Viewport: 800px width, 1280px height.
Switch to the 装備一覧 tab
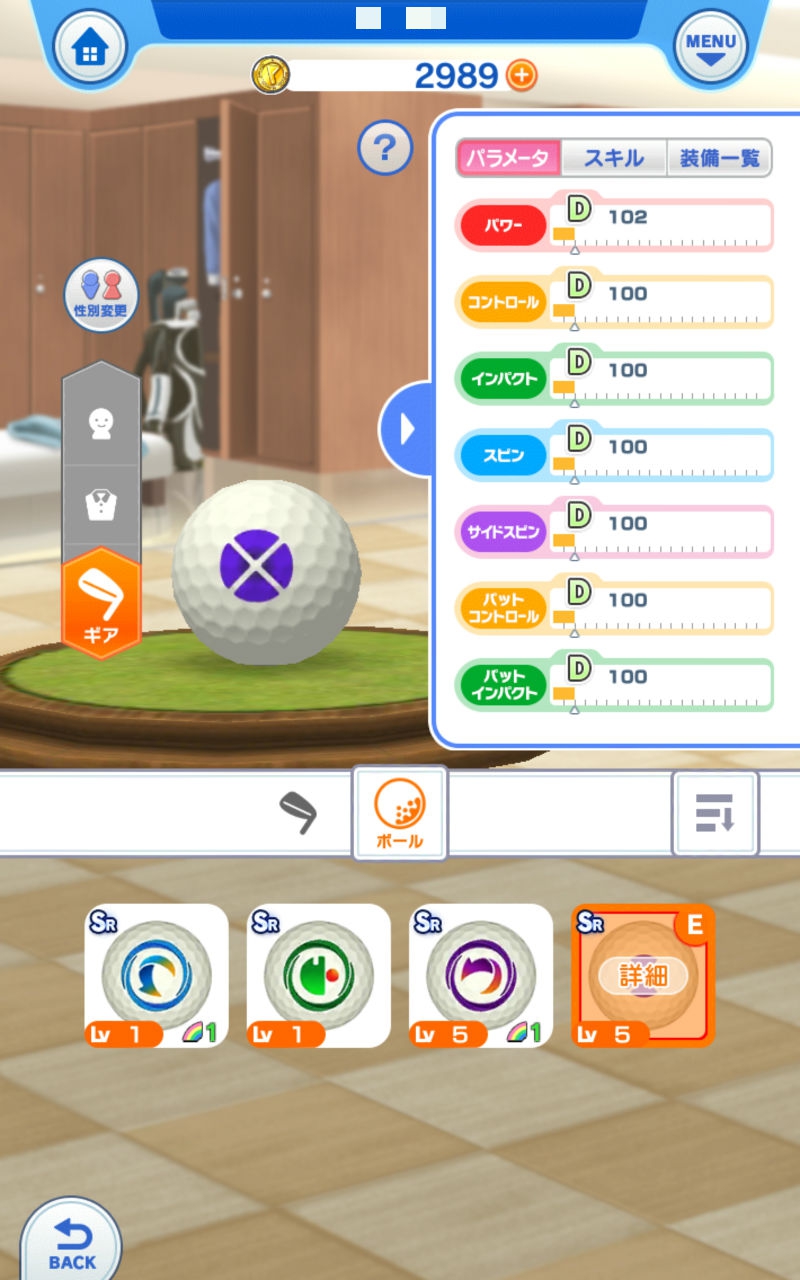[x=719, y=158]
